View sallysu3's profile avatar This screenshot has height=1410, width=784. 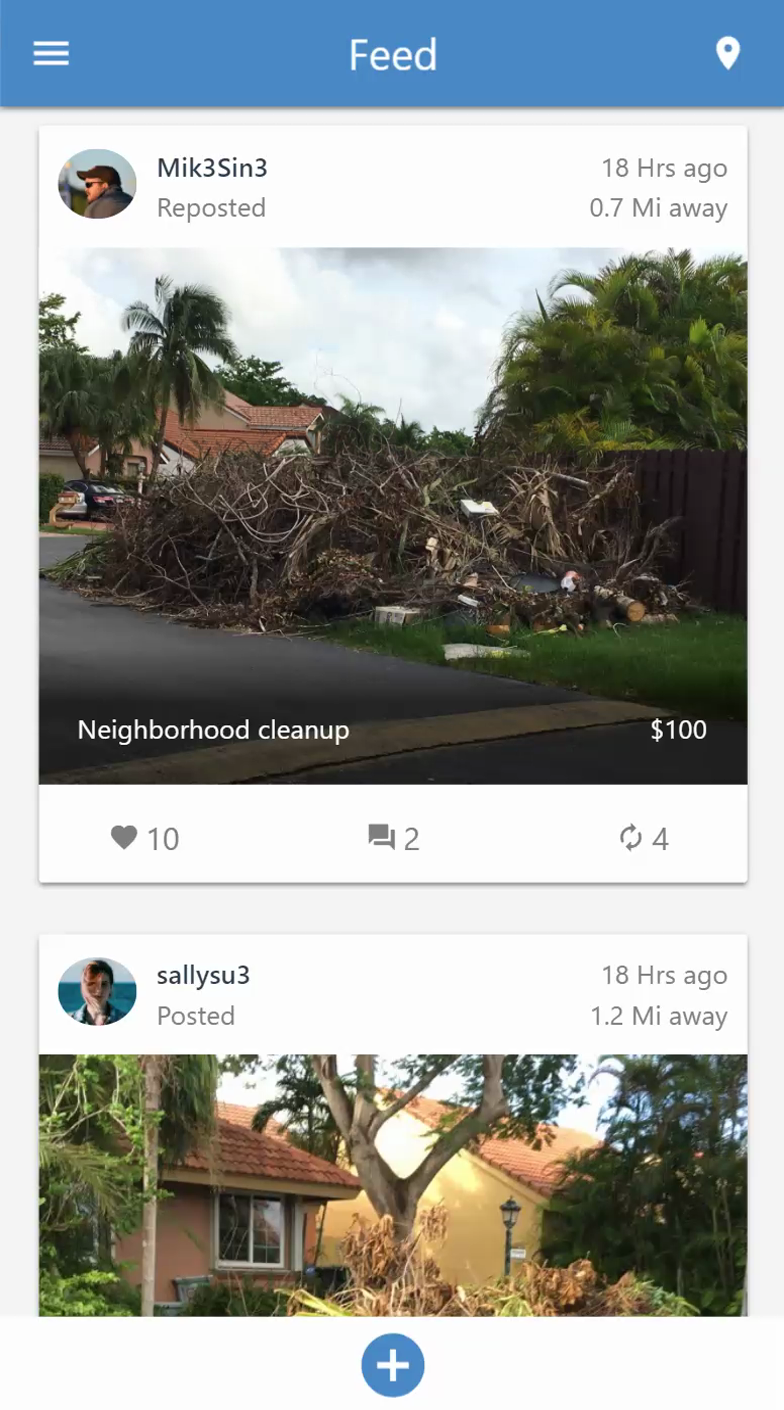click(97, 991)
